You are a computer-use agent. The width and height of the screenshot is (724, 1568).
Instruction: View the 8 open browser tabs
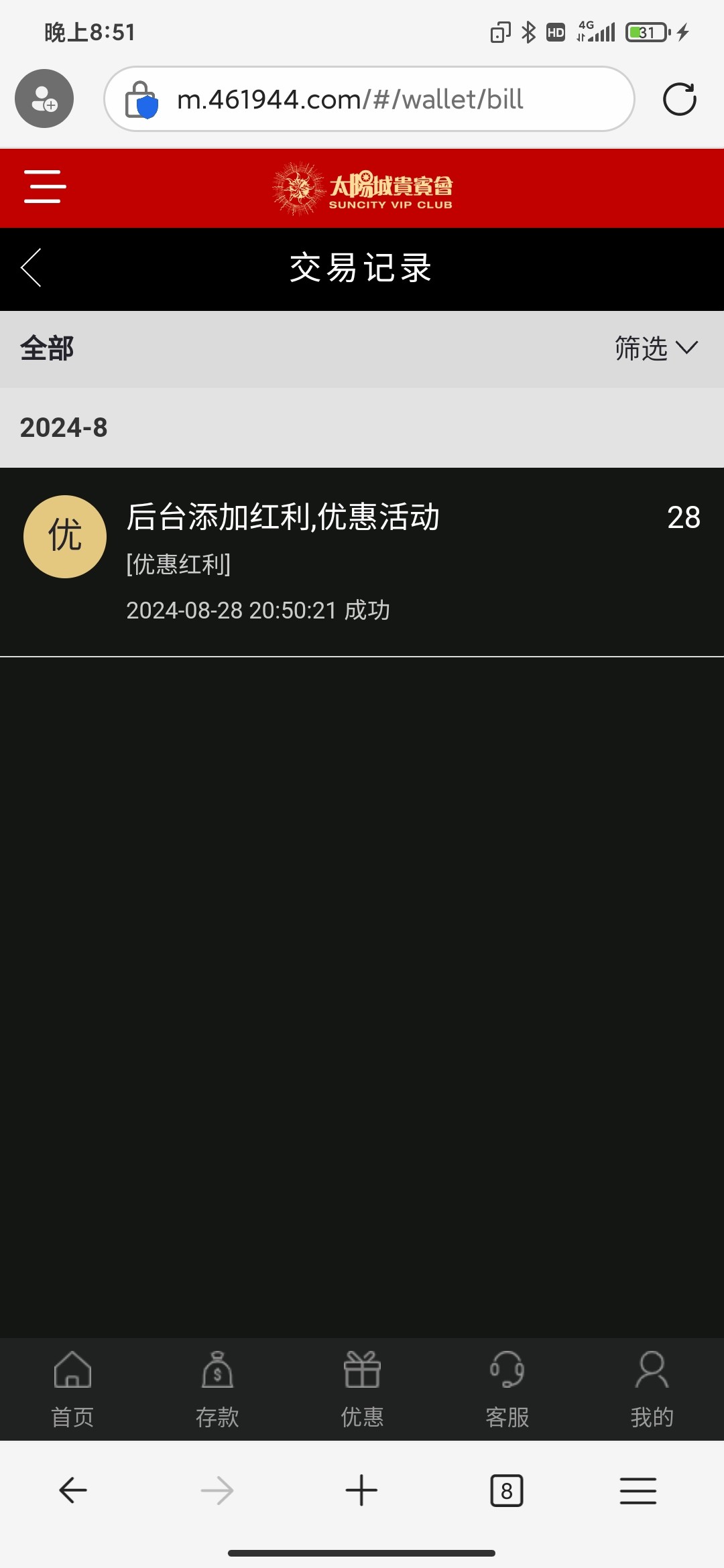coord(507,1490)
